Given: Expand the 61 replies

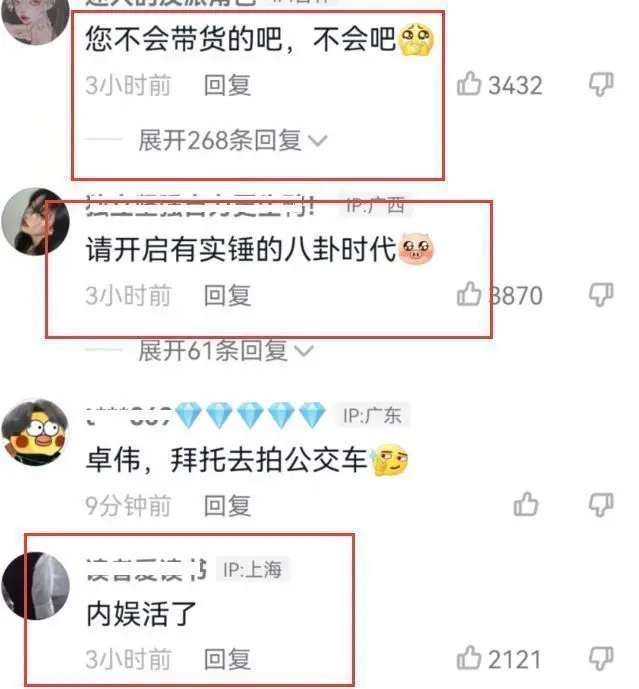Looking at the screenshot, I should point(226,351).
